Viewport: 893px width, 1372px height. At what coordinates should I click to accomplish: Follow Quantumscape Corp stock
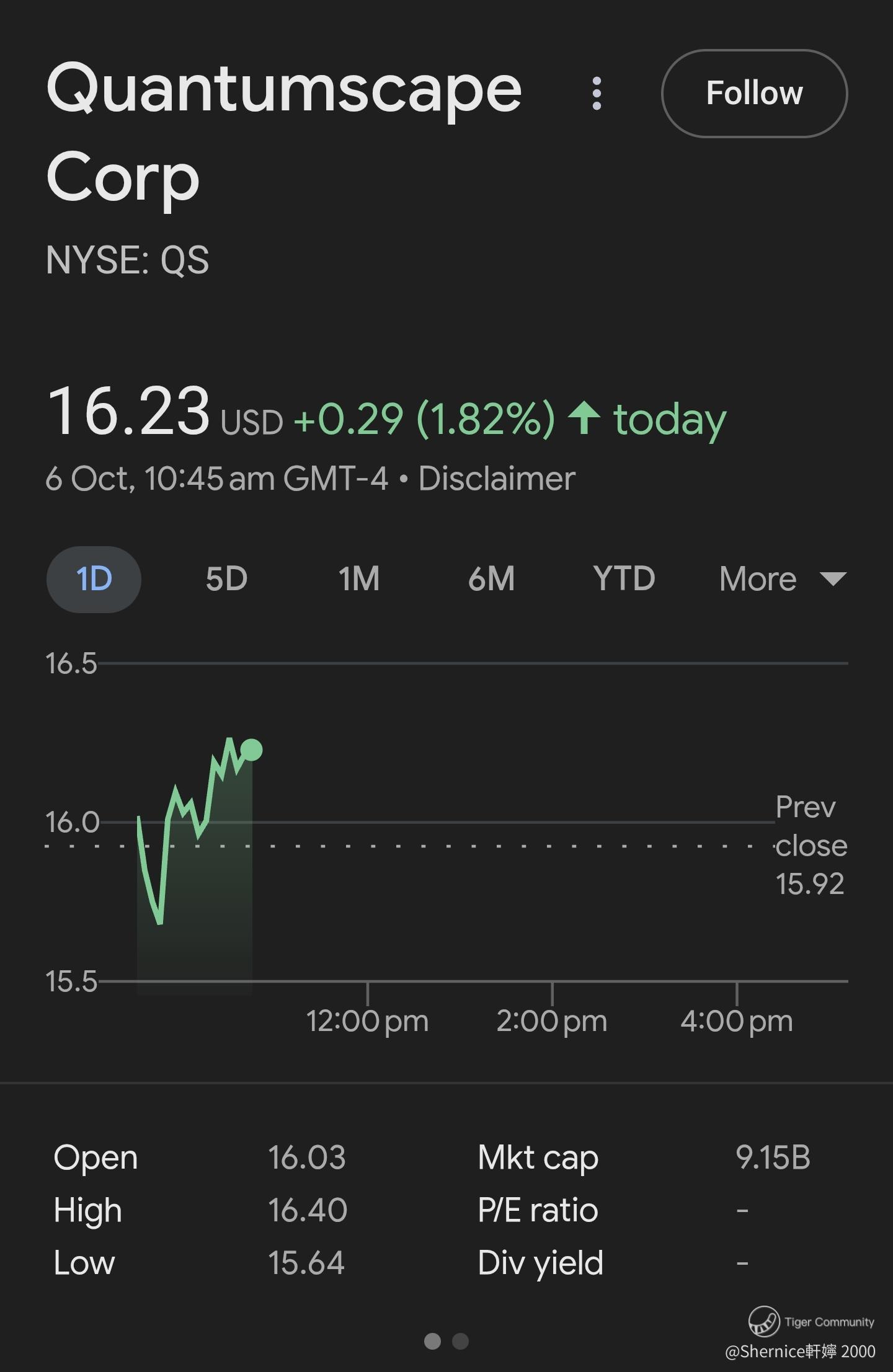coord(754,94)
